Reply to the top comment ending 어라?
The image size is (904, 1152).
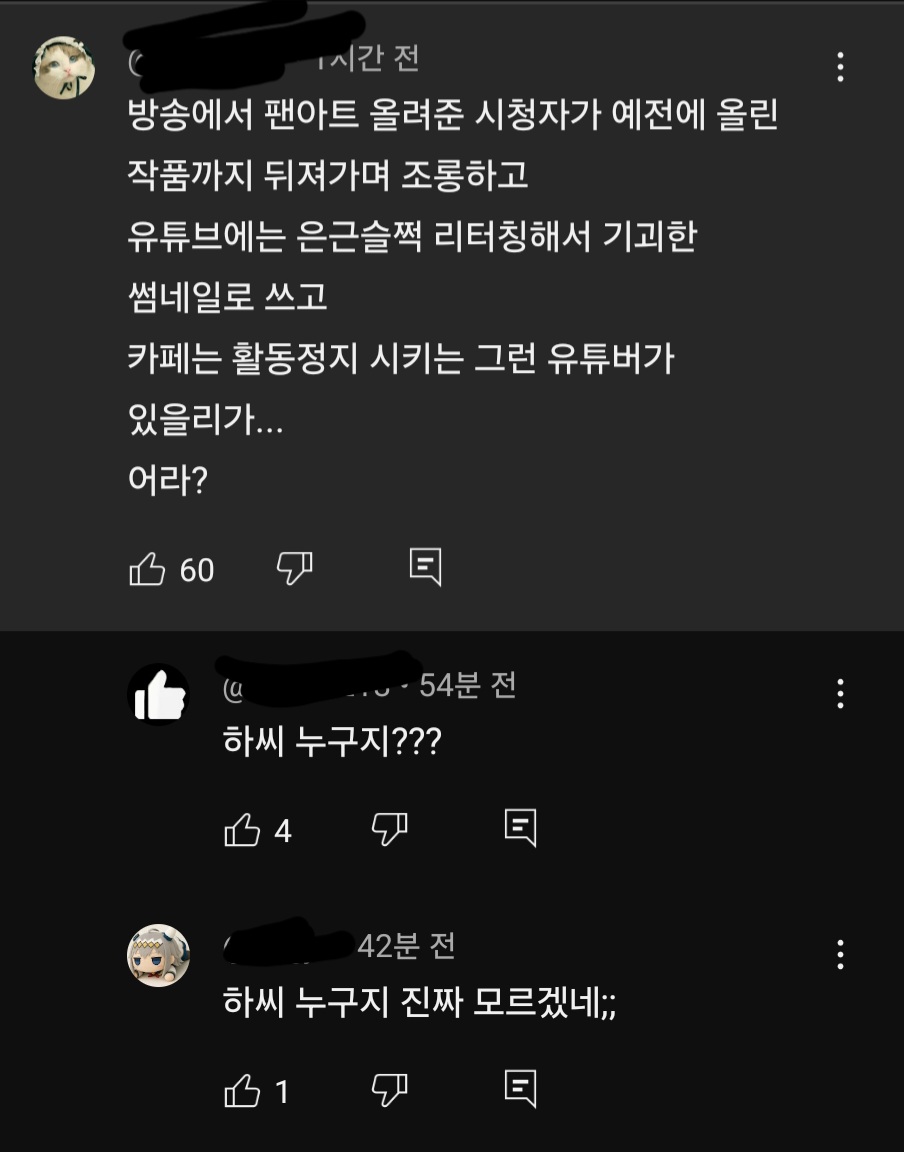(x=425, y=567)
